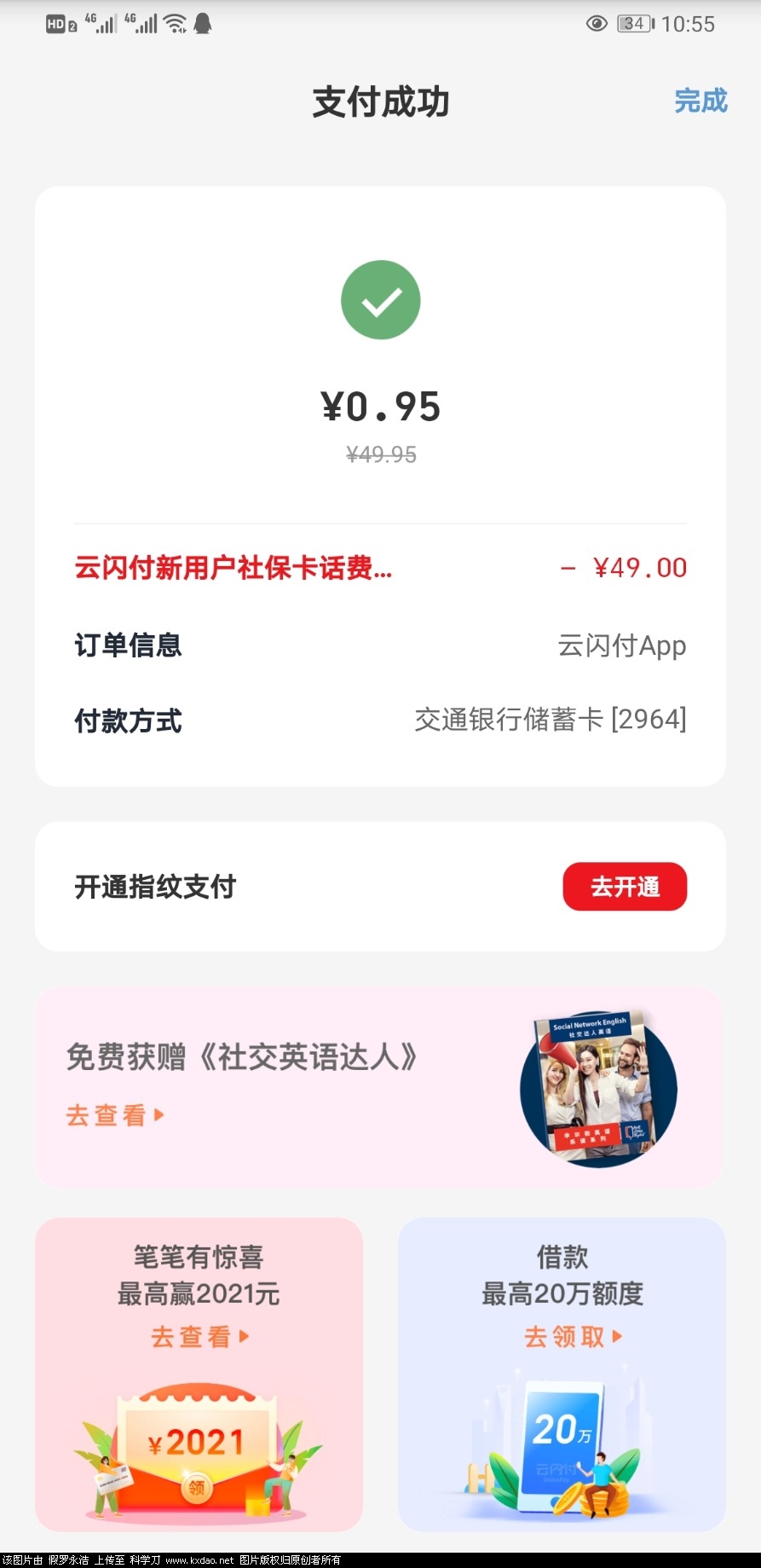Tap 去开通 to enable fingerprint payment
The image size is (761, 1568).
pyautogui.click(x=625, y=887)
